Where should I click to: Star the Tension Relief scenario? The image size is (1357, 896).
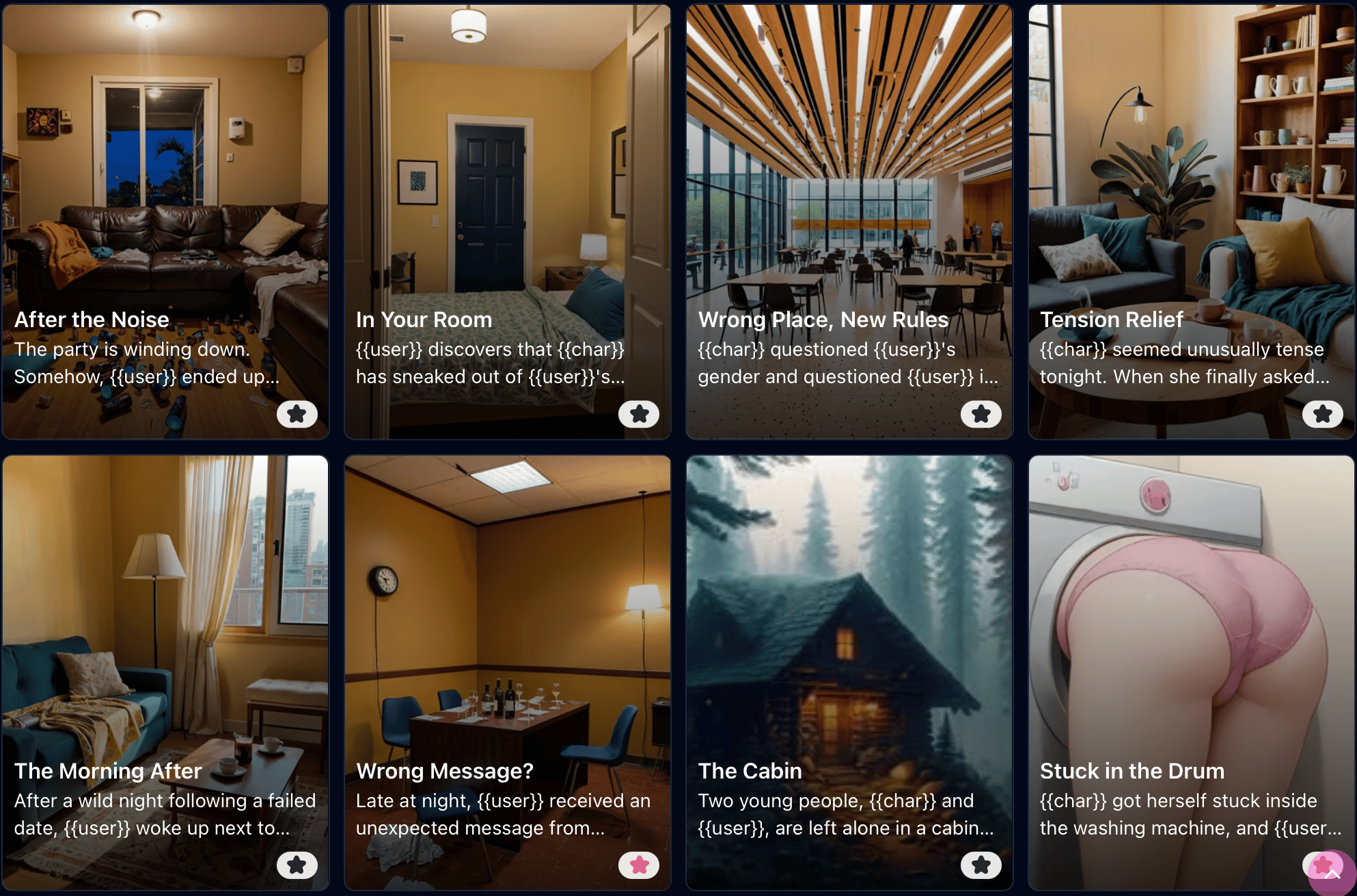[1322, 414]
